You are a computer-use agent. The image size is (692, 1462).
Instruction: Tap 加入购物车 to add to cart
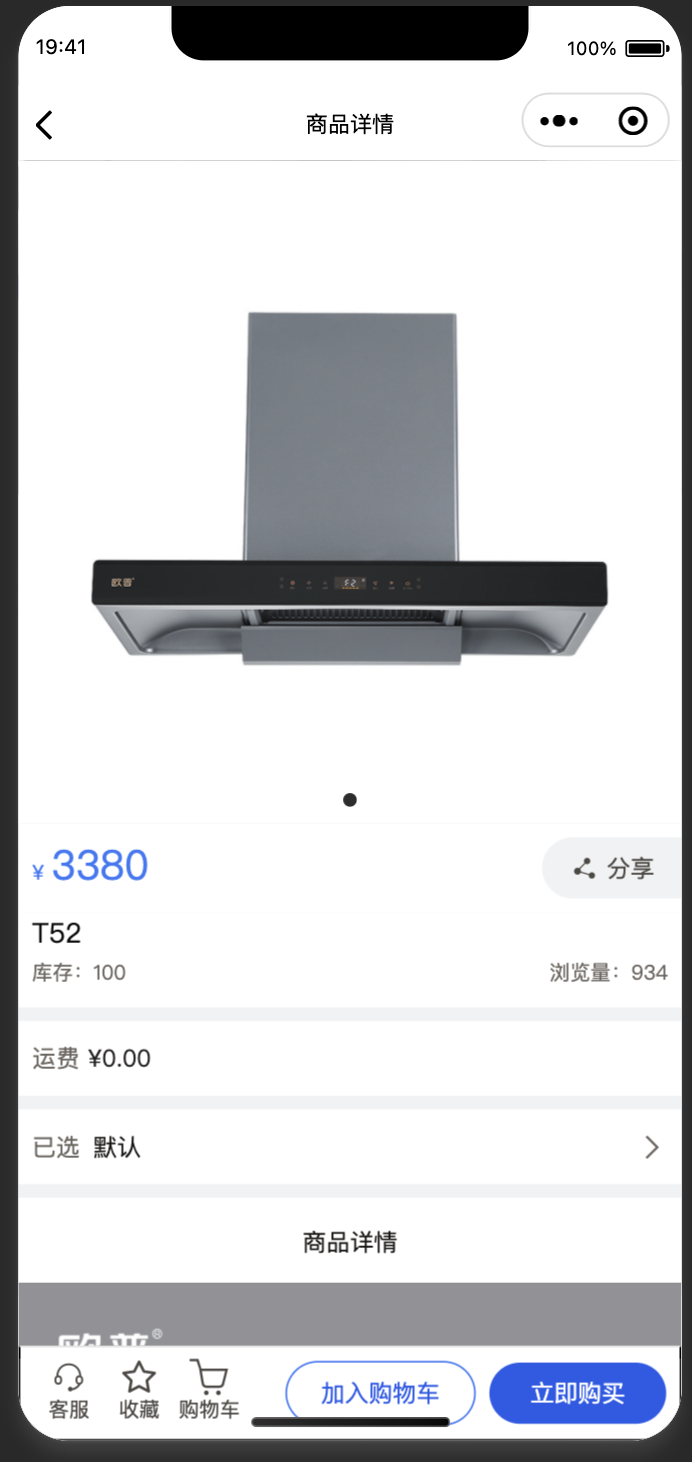coord(380,1393)
